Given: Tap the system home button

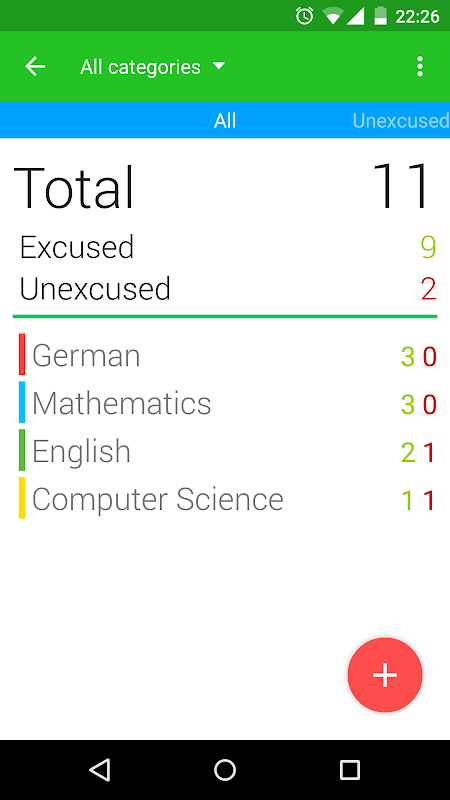Looking at the screenshot, I should coord(224,769).
